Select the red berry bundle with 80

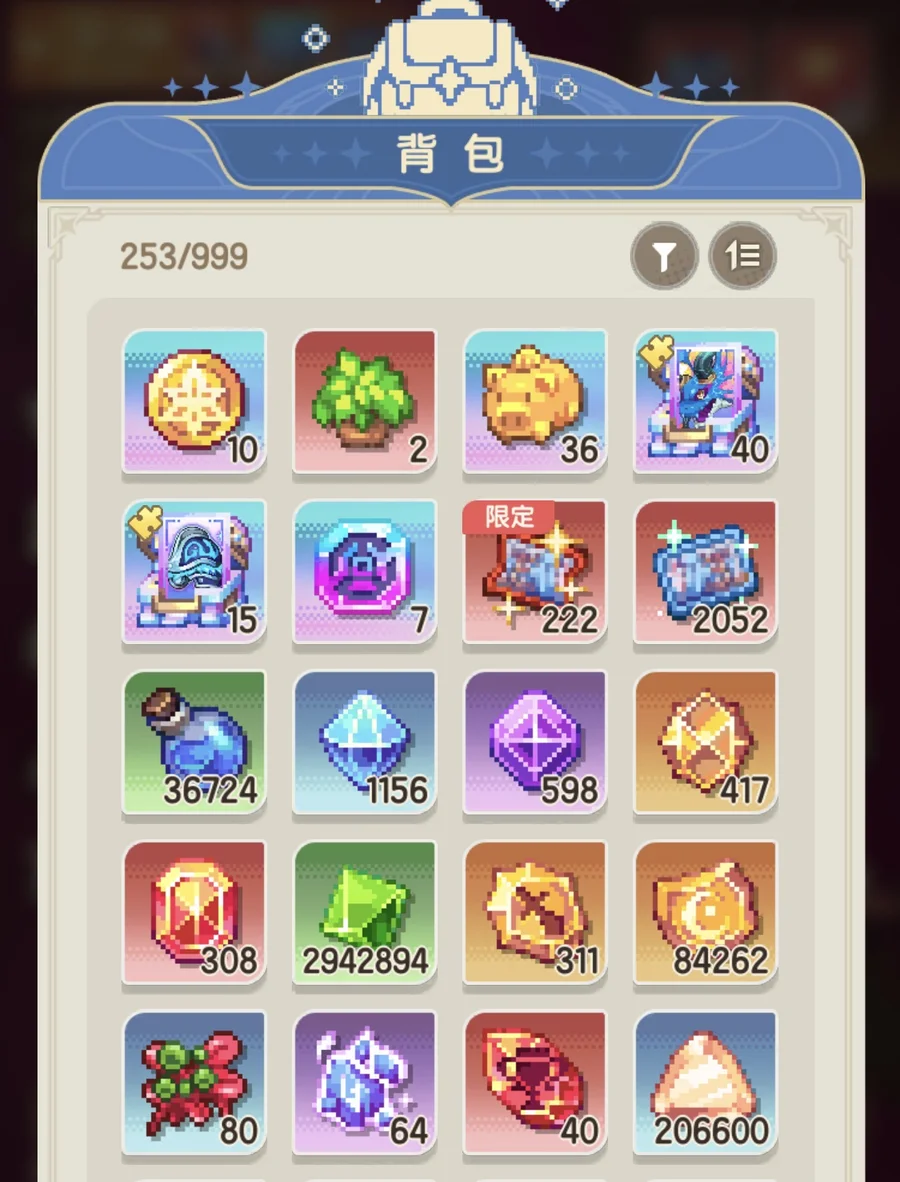coord(195,1081)
